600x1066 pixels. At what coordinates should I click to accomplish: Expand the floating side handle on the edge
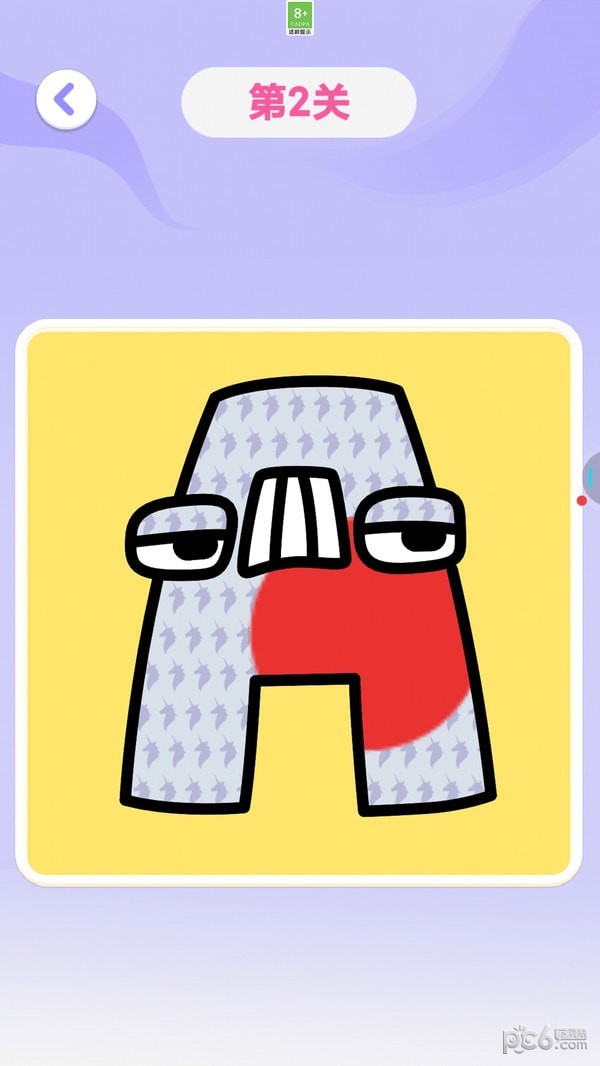coord(591,479)
